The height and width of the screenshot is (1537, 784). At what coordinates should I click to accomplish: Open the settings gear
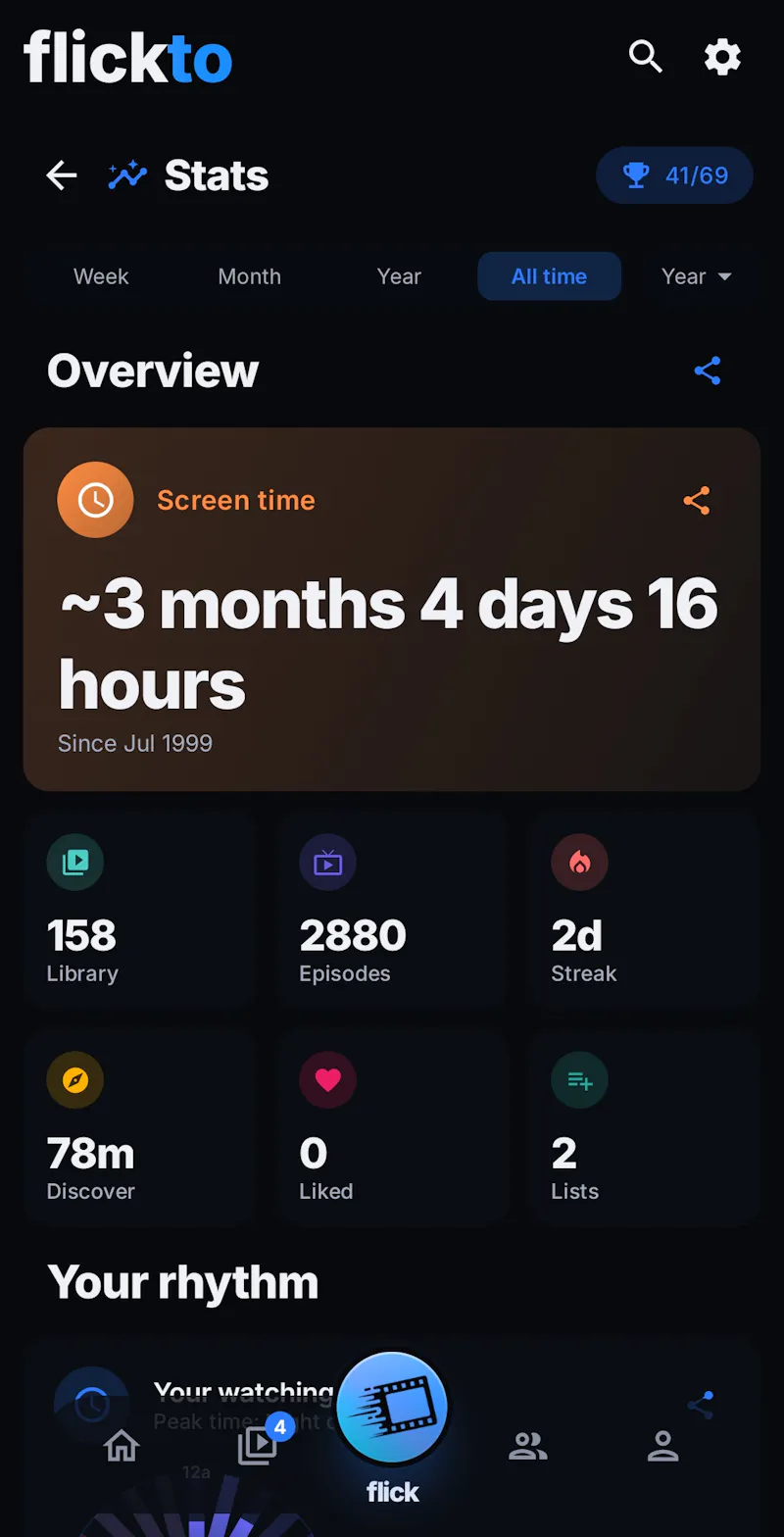(x=723, y=57)
